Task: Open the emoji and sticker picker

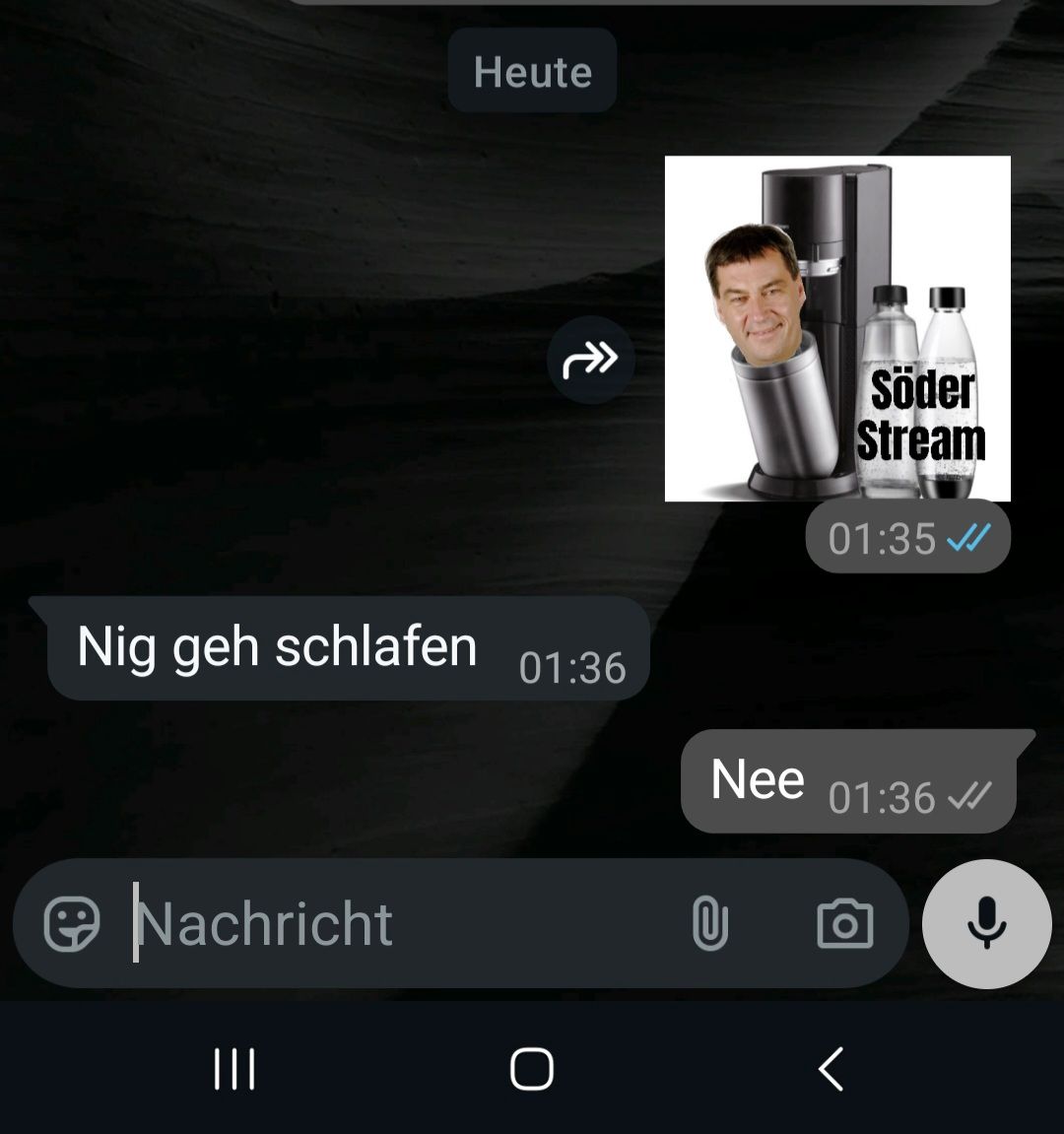Action: (x=72, y=924)
